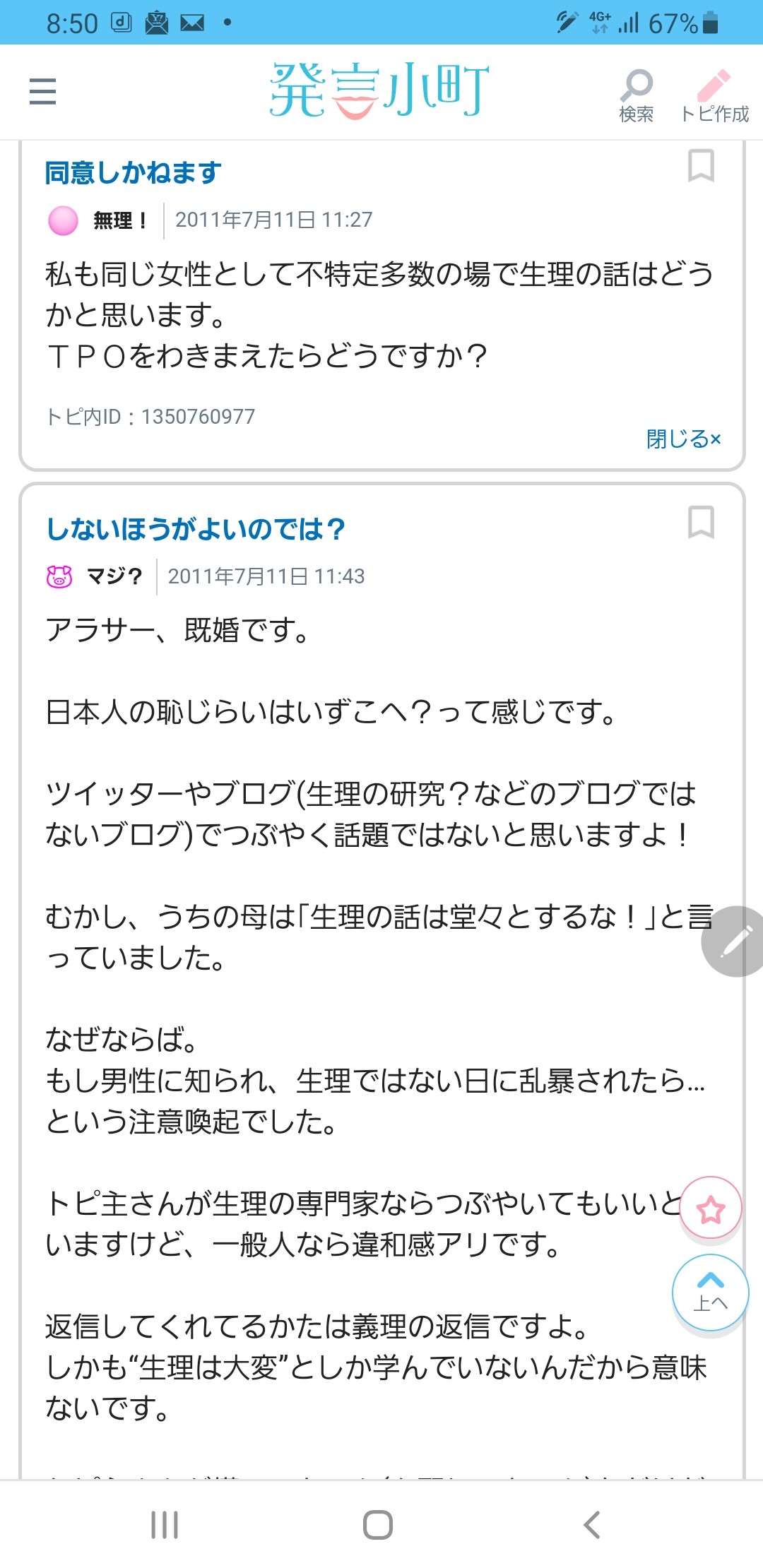Tap the star favorite button
Image resolution: width=763 pixels, height=1568 pixels.
click(x=711, y=1208)
